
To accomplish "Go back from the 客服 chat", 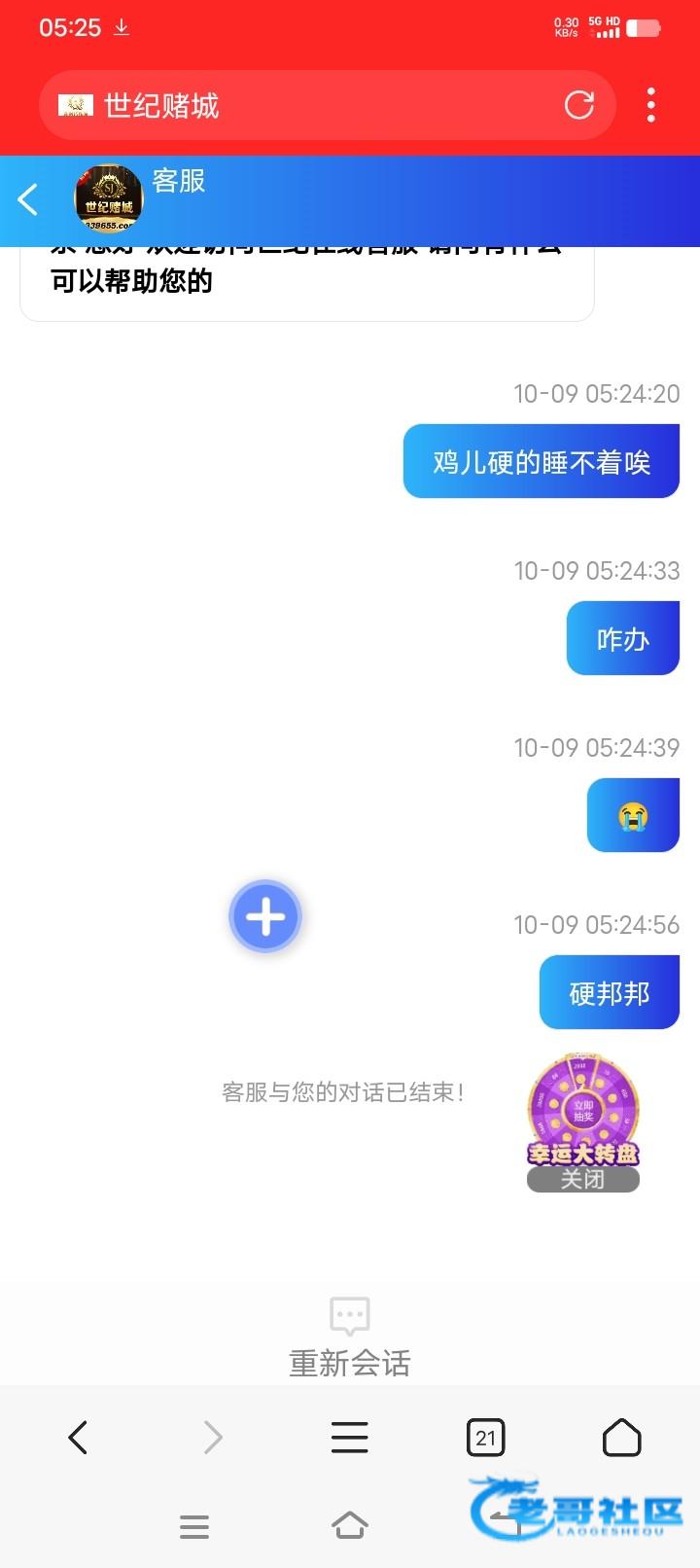I will click(x=28, y=199).
